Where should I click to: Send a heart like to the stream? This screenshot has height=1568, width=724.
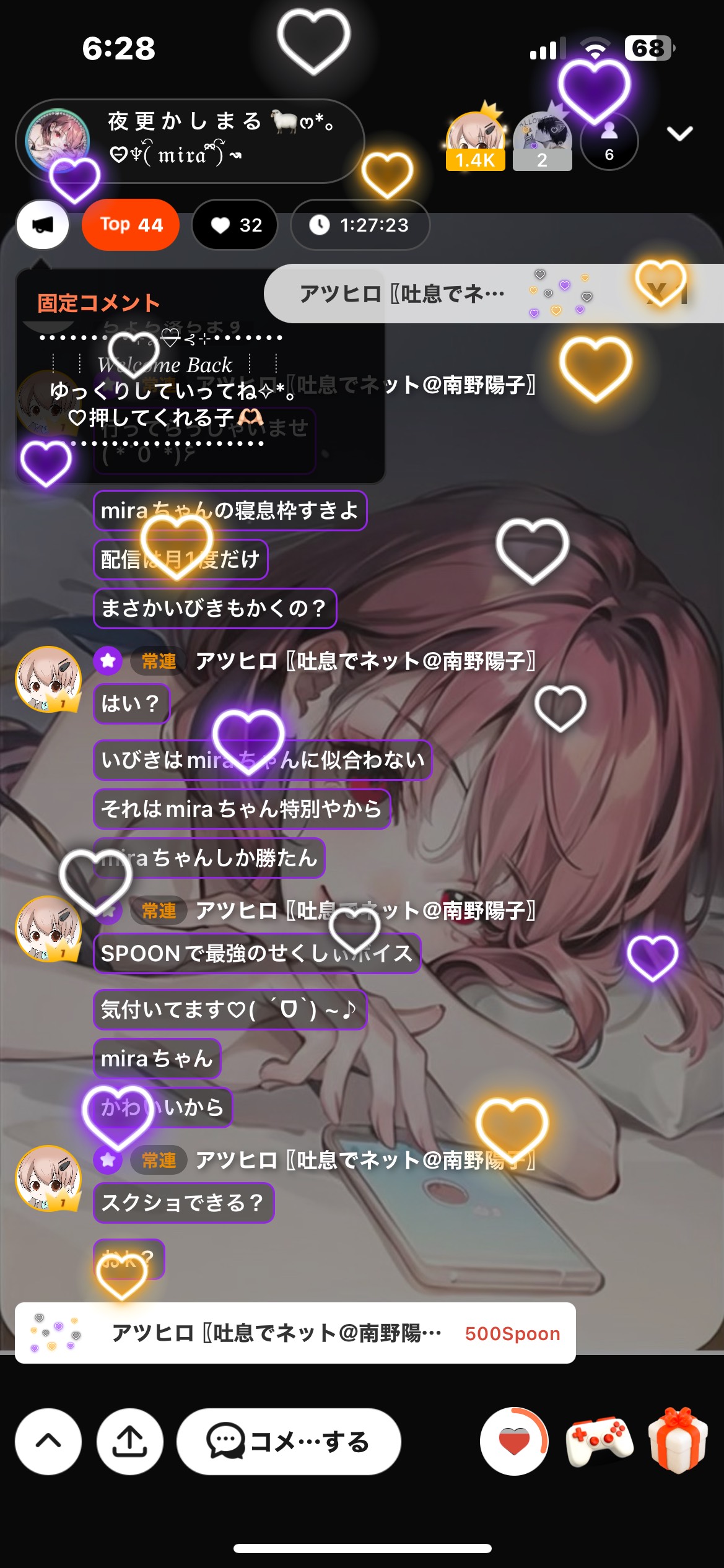(x=514, y=1441)
